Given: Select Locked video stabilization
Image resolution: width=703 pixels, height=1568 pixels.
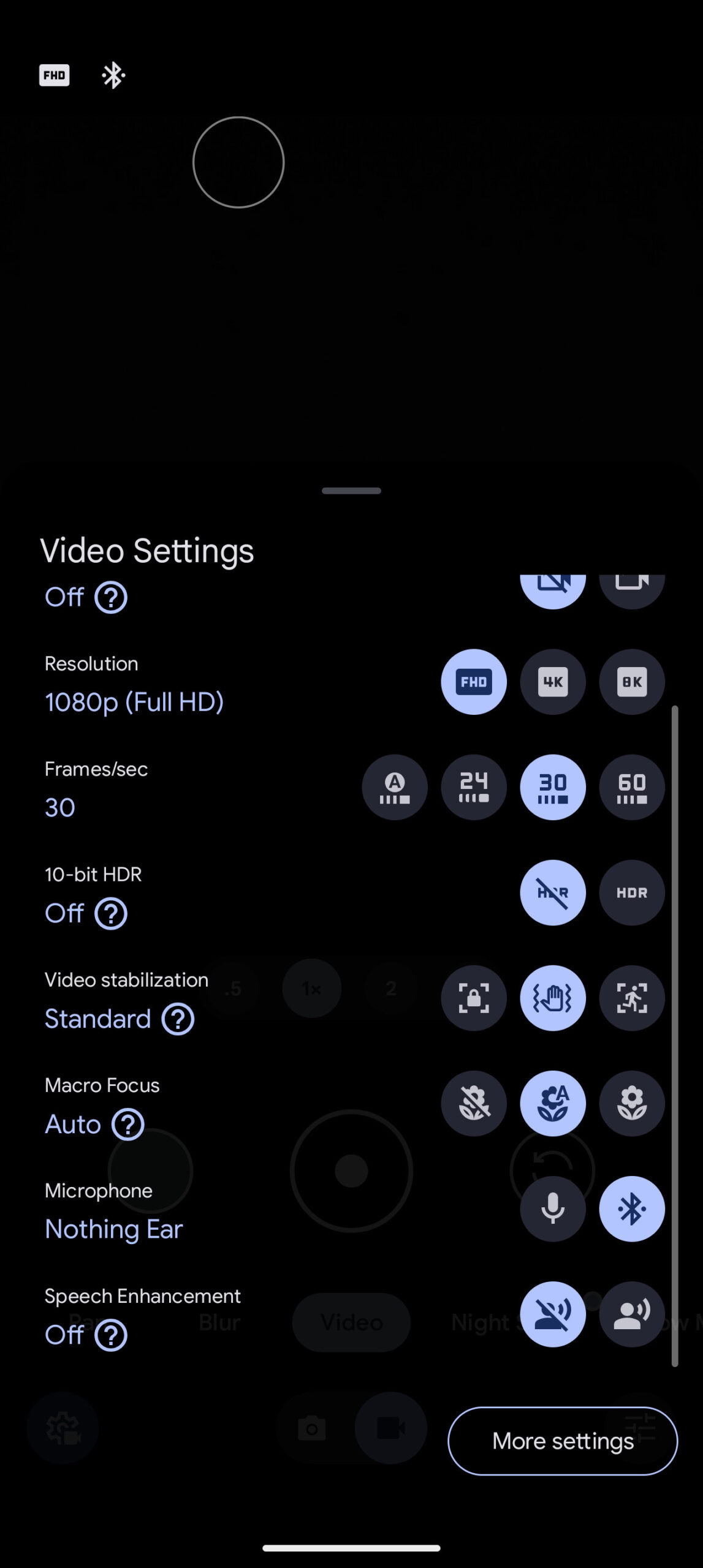Looking at the screenshot, I should (474, 998).
